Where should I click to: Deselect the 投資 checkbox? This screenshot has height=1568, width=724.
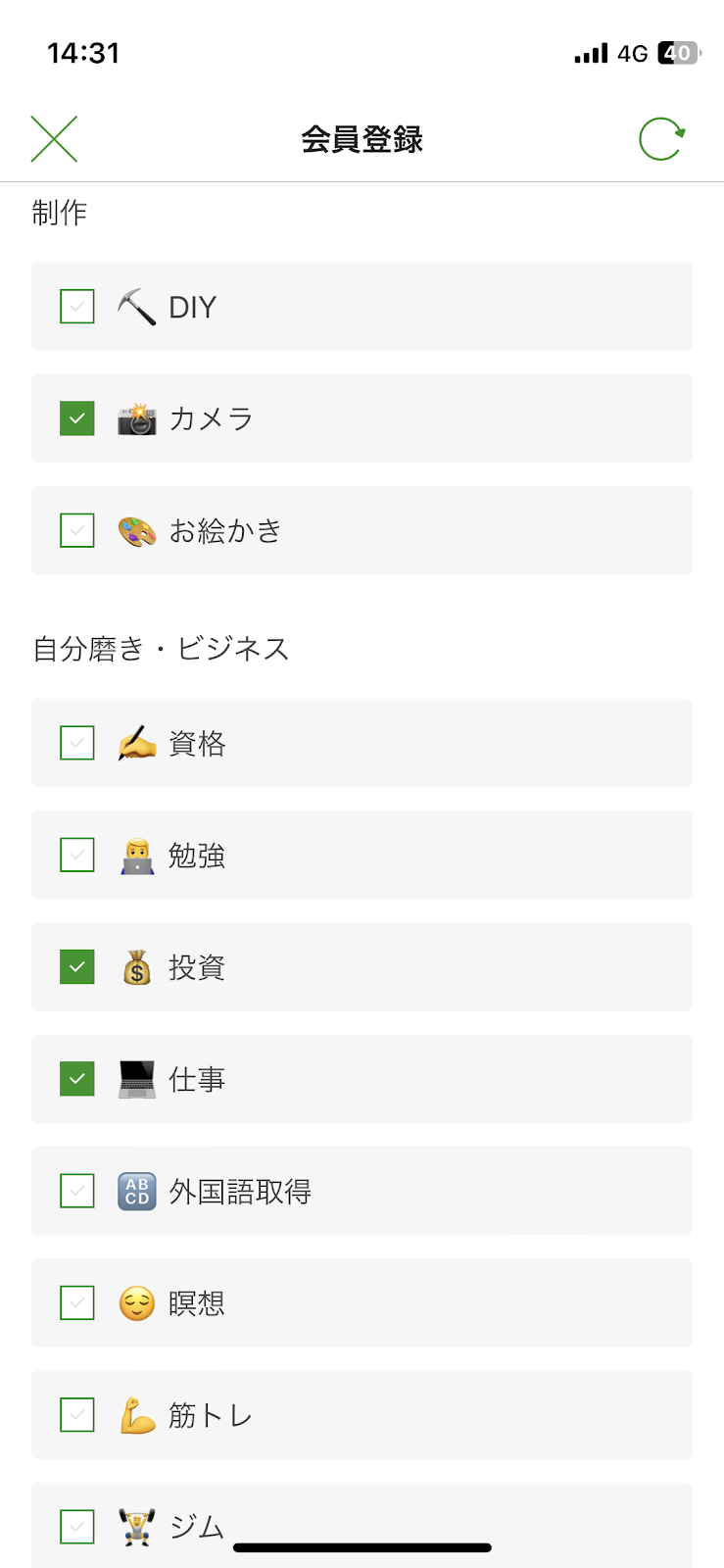(x=77, y=966)
